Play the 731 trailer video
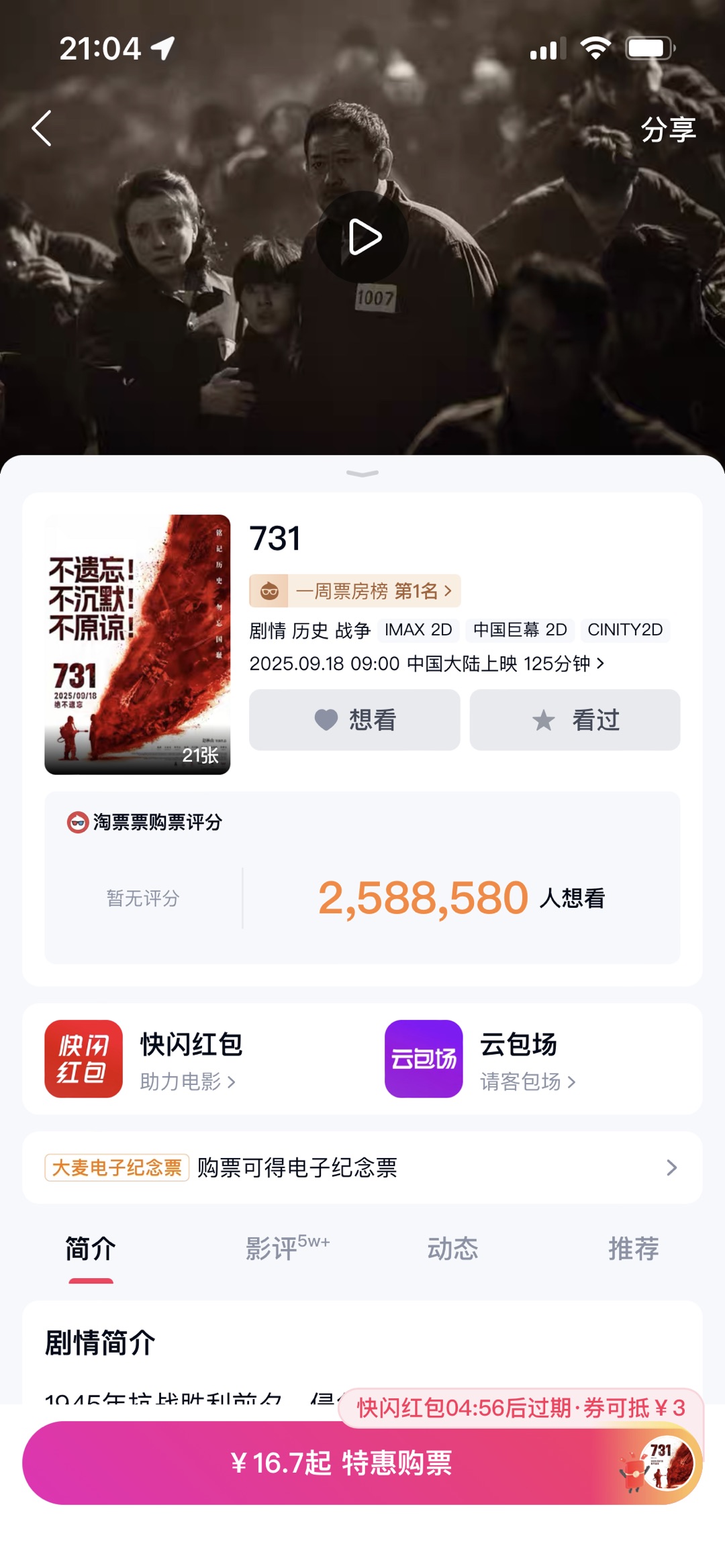Image resolution: width=725 pixels, height=1568 pixels. tap(362, 237)
